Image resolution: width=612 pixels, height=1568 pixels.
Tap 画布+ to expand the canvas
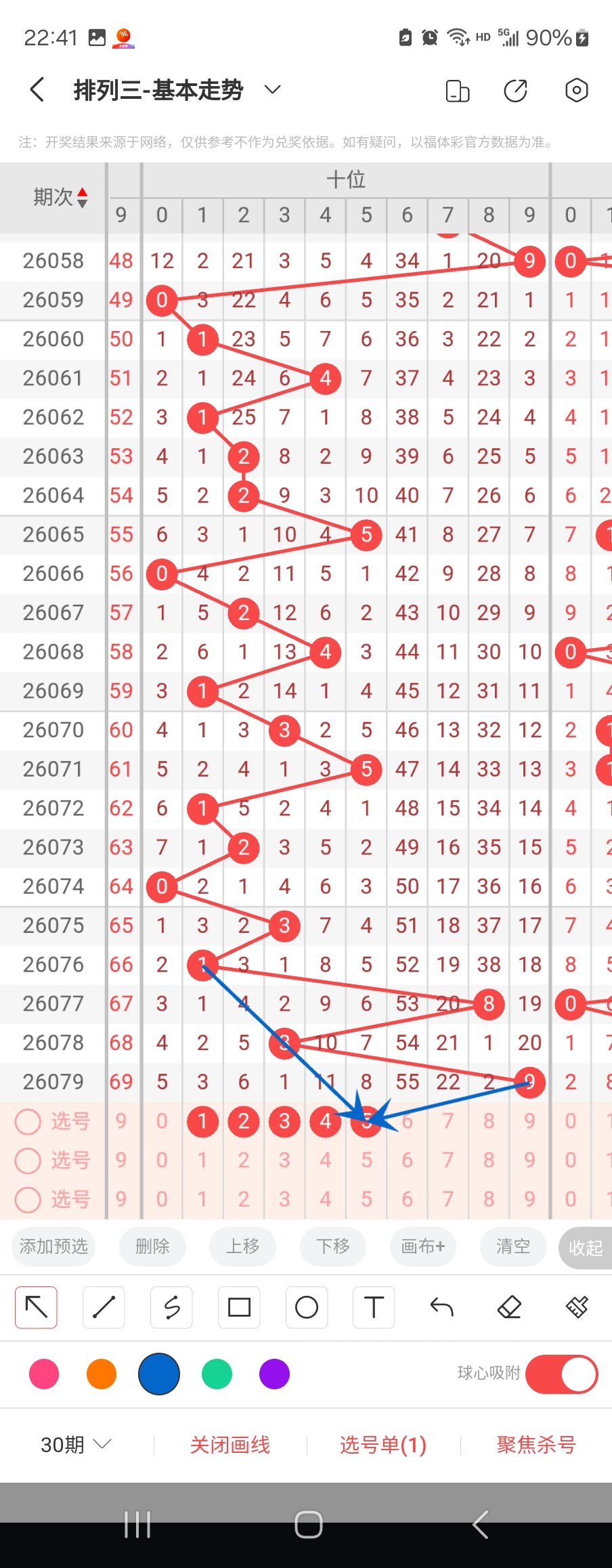[423, 1246]
